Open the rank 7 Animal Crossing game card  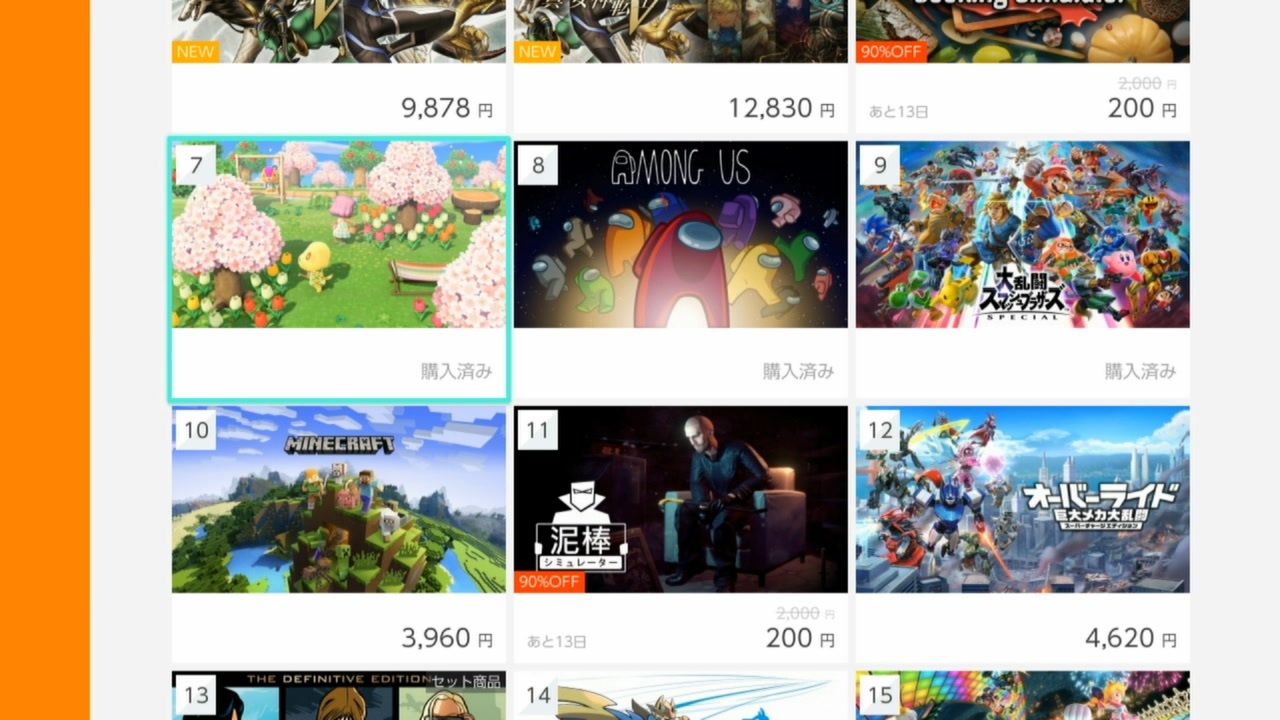coord(338,268)
